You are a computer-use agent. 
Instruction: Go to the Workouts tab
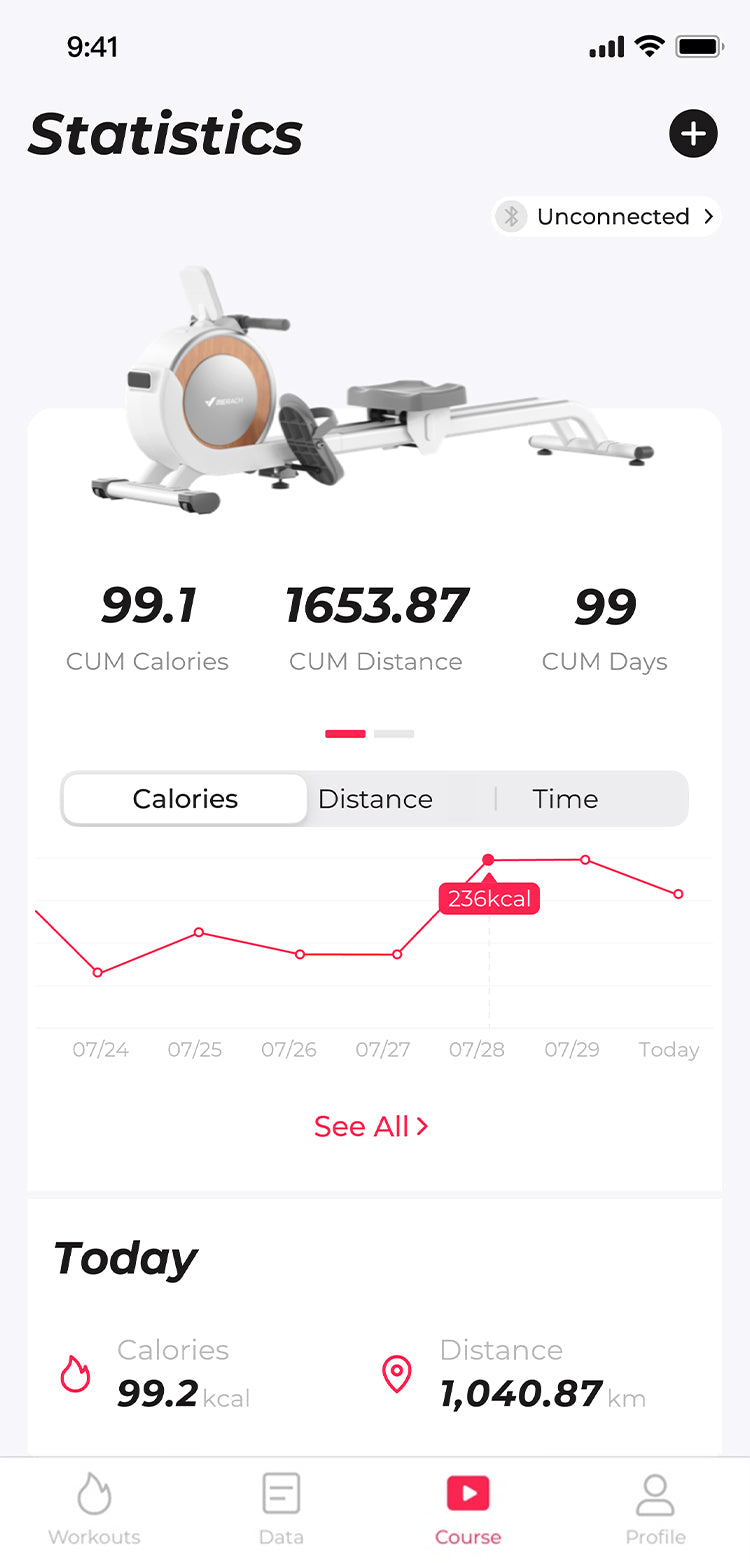(x=94, y=1508)
